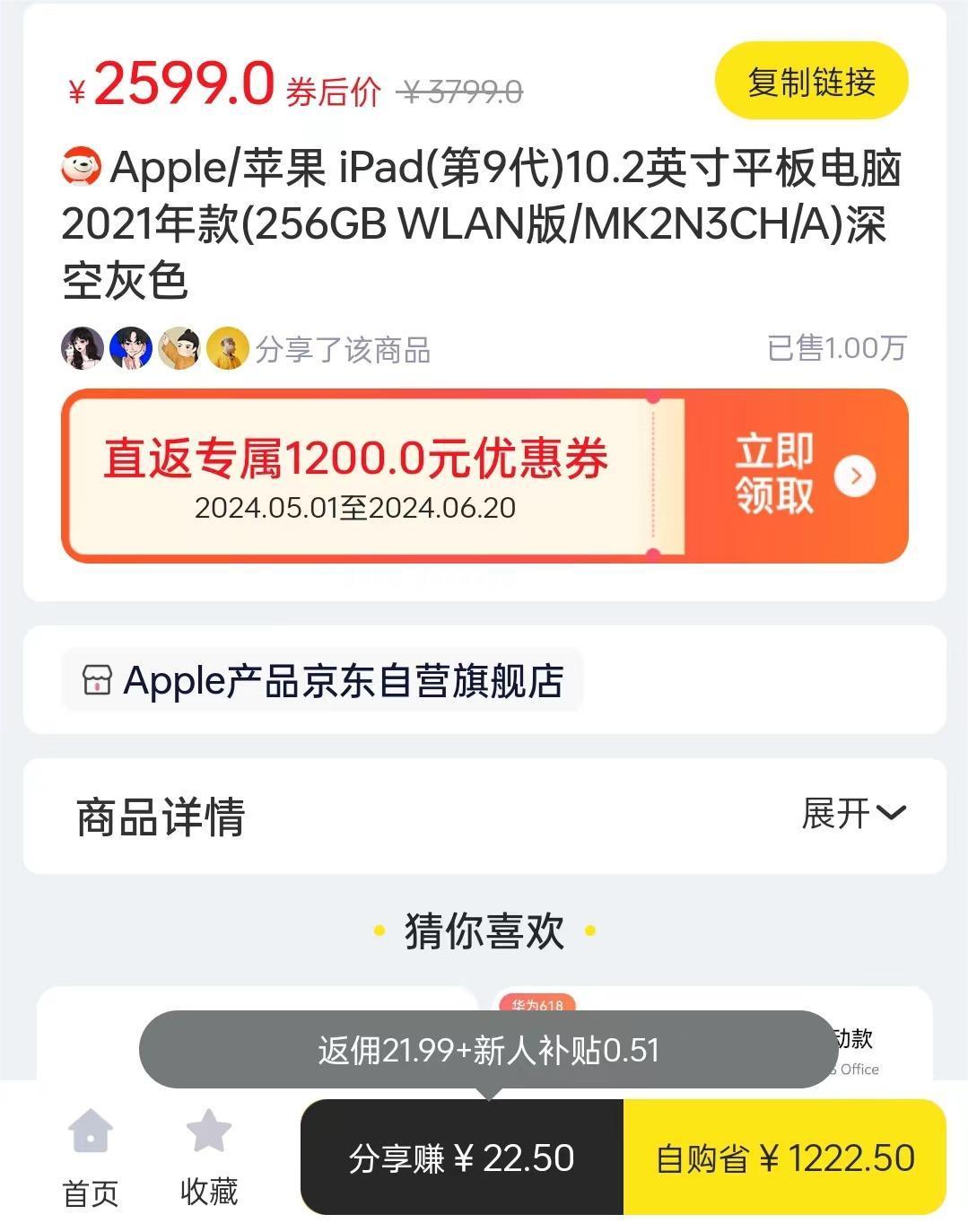
Task: Claim the 1200元 coupon via 立即领取
Action: (x=797, y=476)
